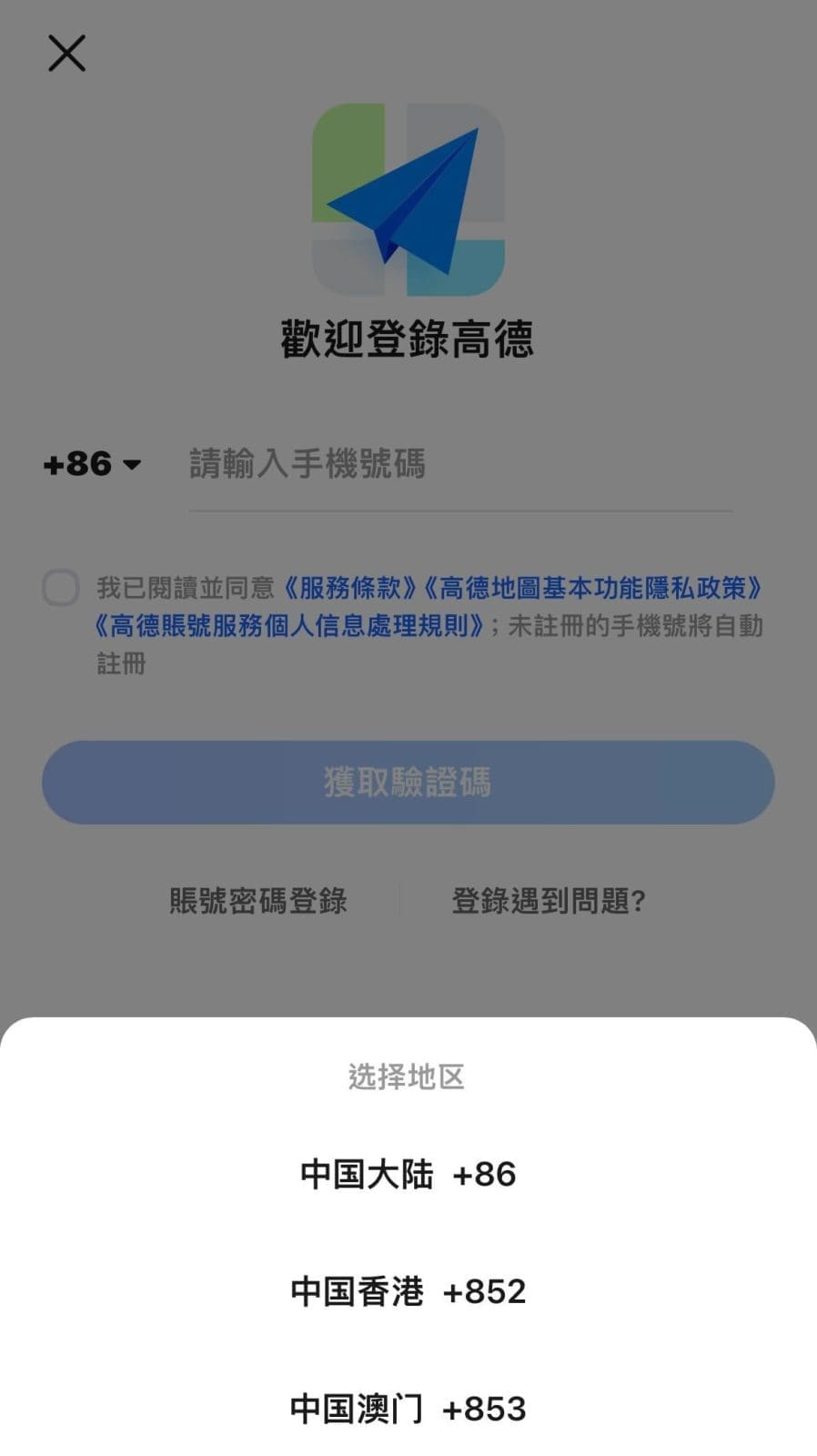Expand the +86 country code dropdown
817x1456 pixels.
(92, 464)
